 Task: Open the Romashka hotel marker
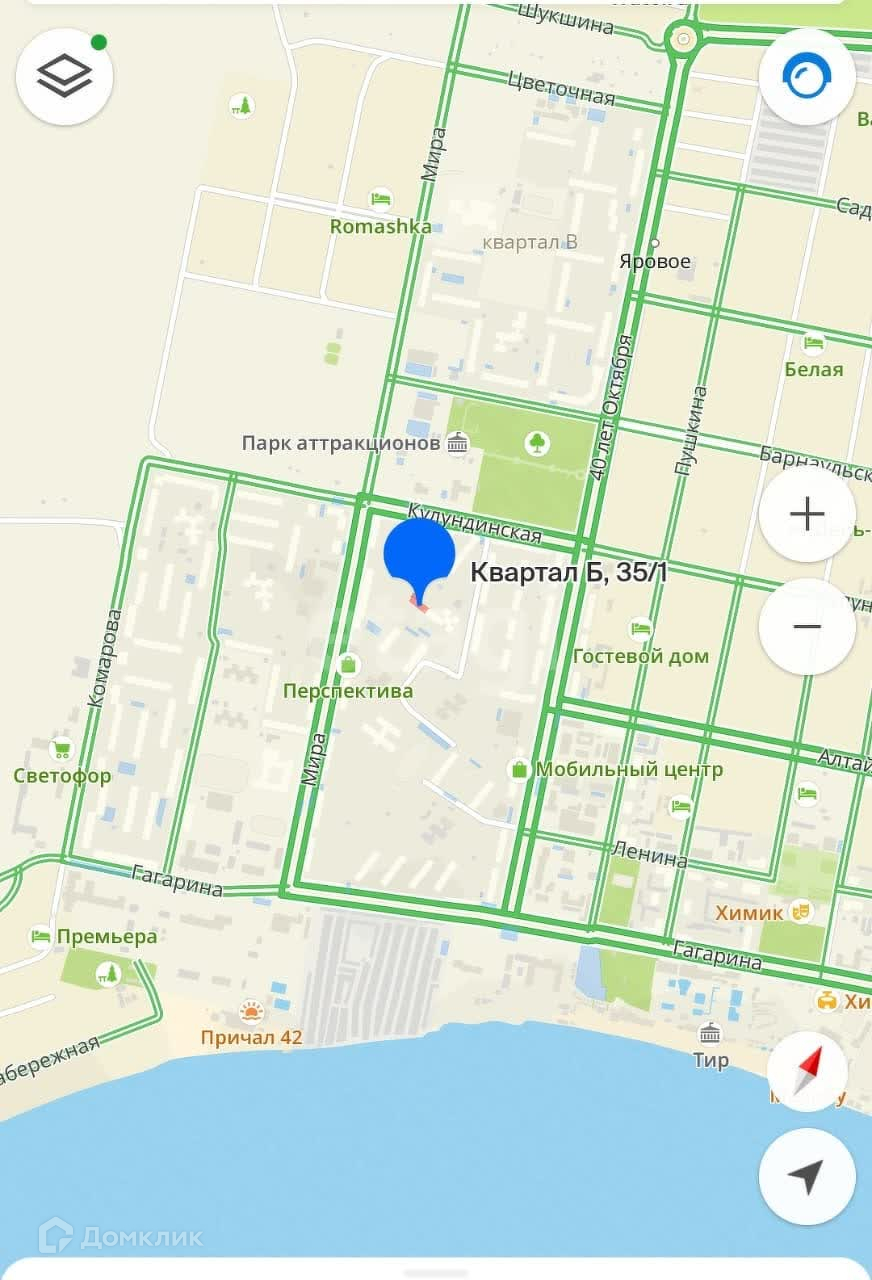(x=380, y=199)
